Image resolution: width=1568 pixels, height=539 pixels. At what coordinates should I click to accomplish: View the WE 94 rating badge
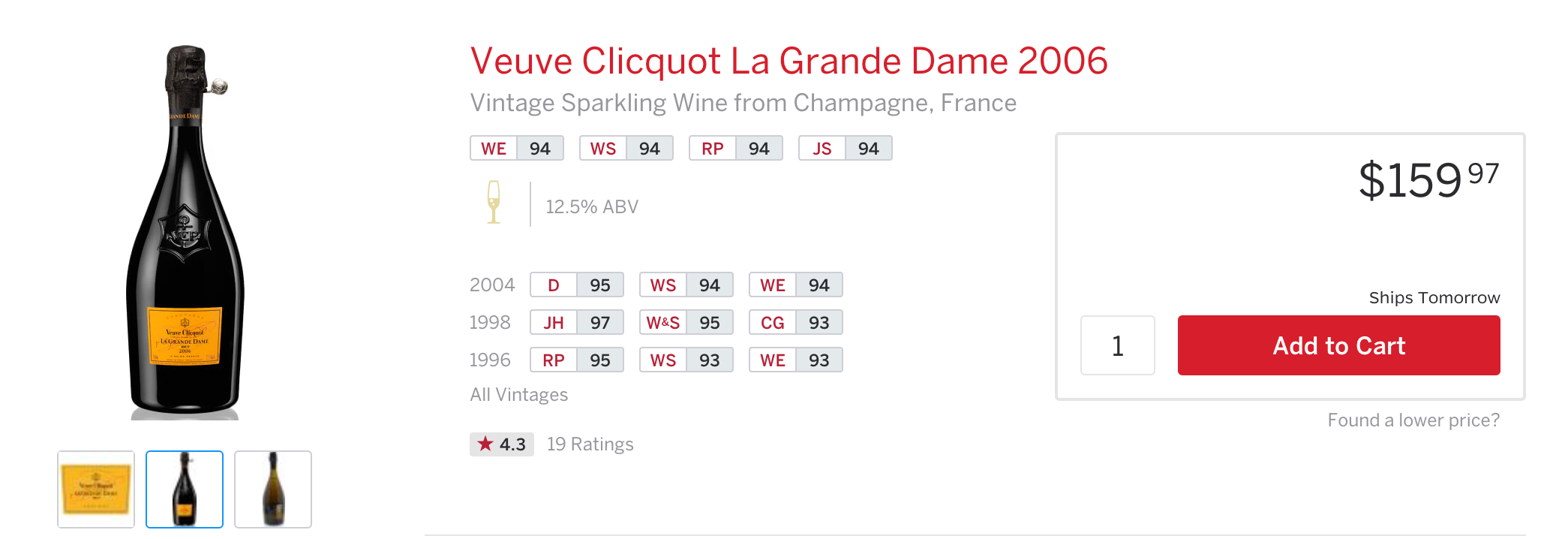pos(516,149)
